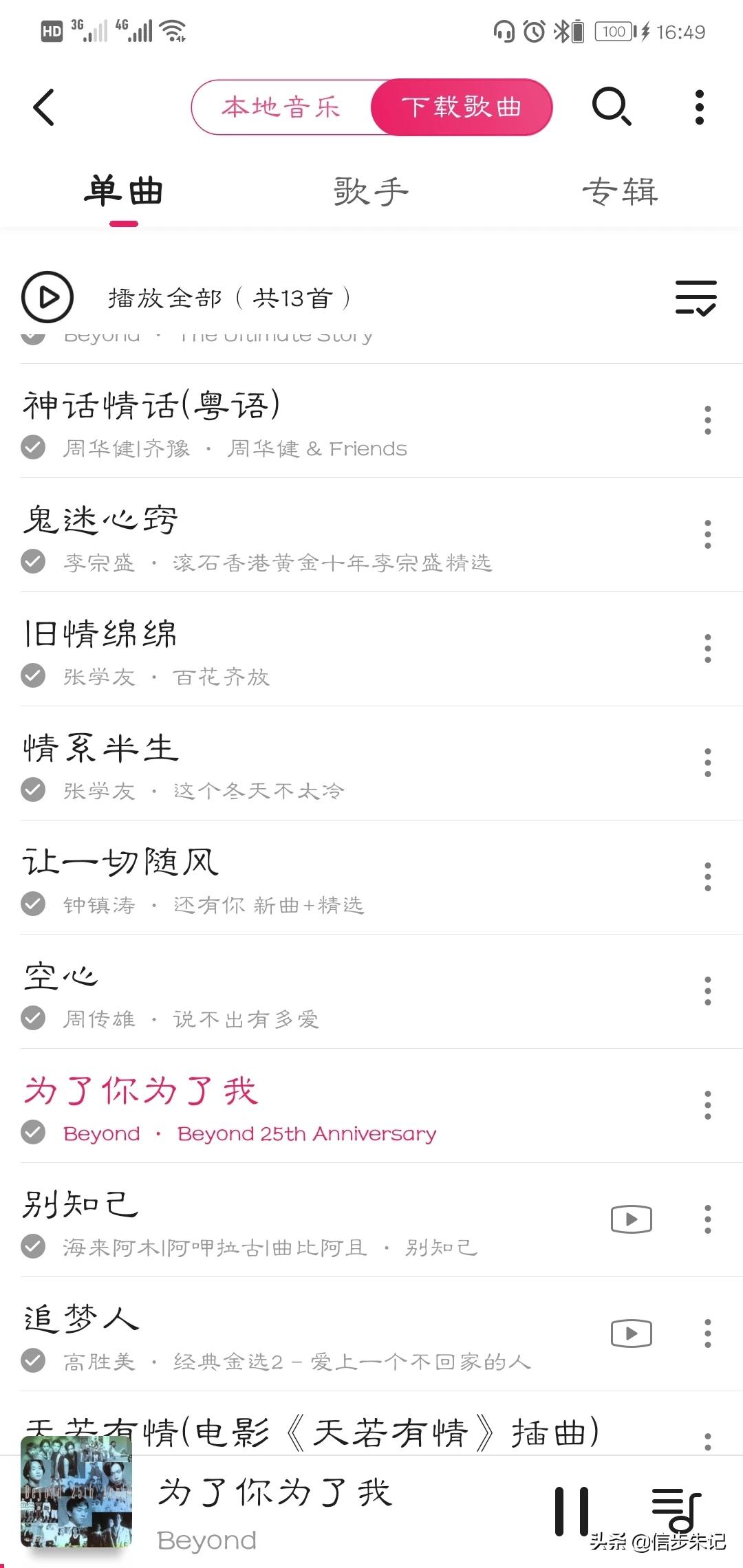The height and width of the screenshot is (1568, 743).
Task: Open the multi-select list icon
Action: tap(696, 297)
